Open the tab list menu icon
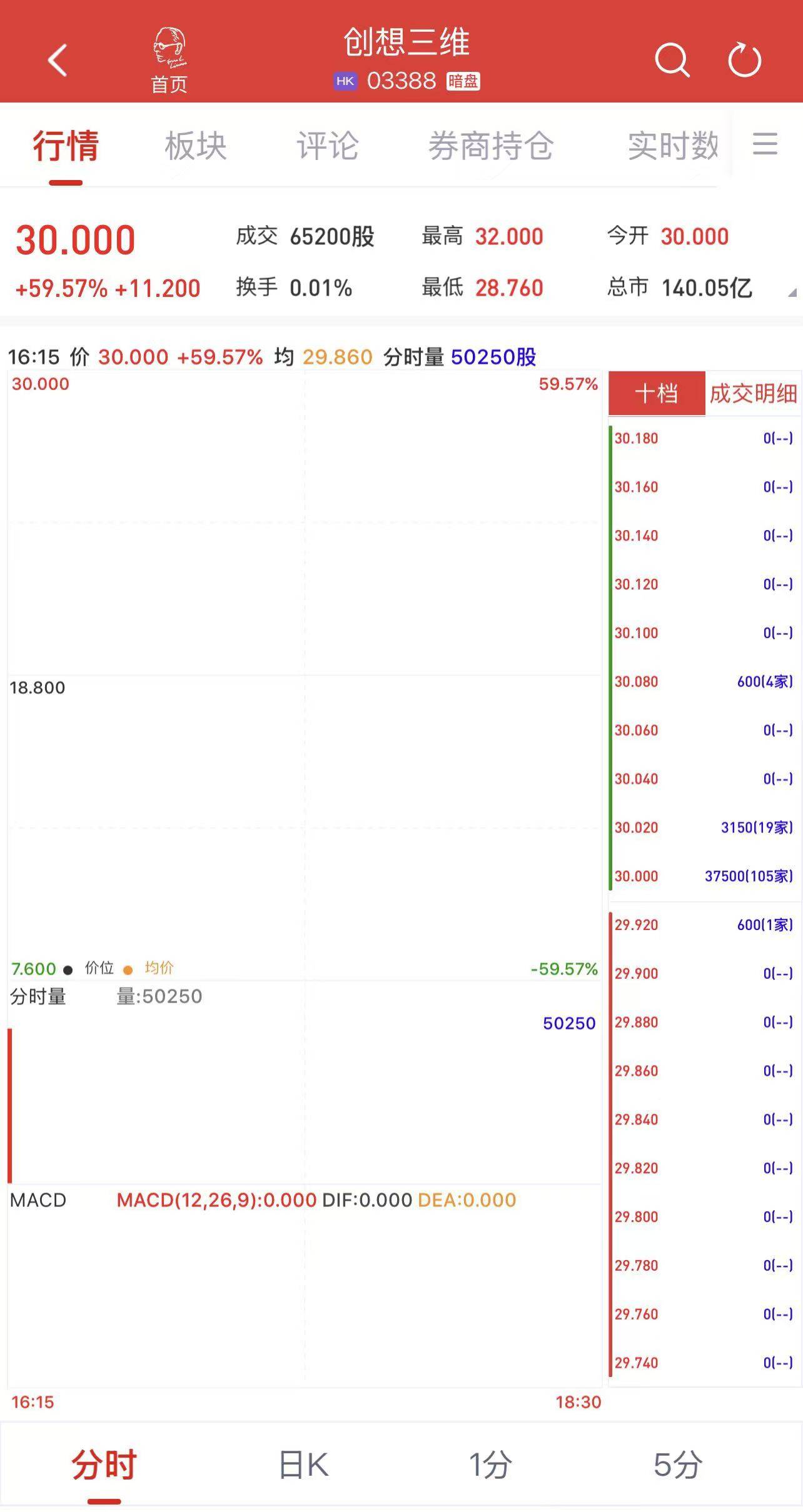The image size is (803, 1512). tap(765, 144)
